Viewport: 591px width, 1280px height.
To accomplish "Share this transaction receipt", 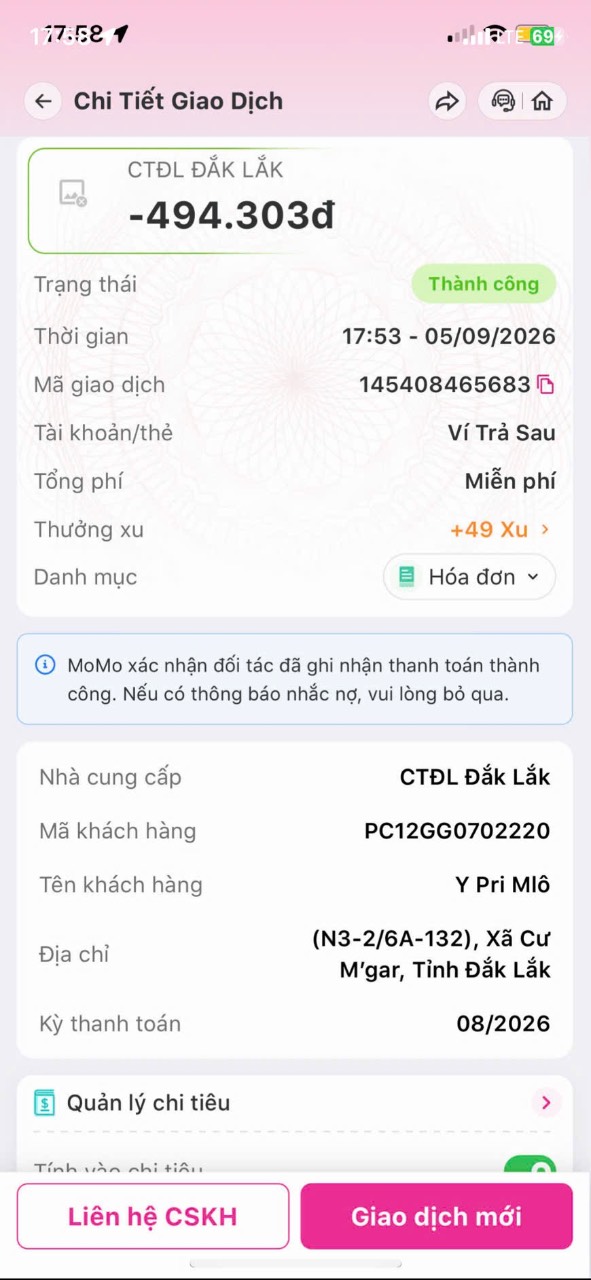I will [447, 101].
